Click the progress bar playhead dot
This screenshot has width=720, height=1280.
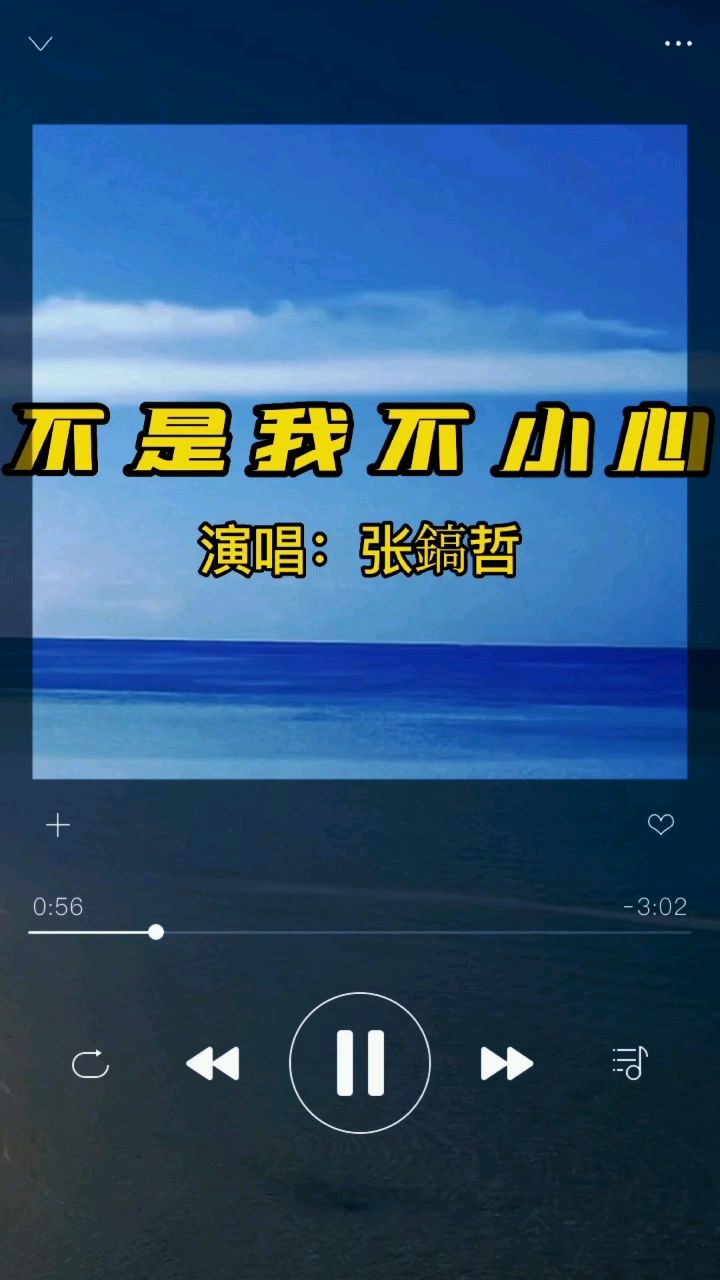point(157,932)
